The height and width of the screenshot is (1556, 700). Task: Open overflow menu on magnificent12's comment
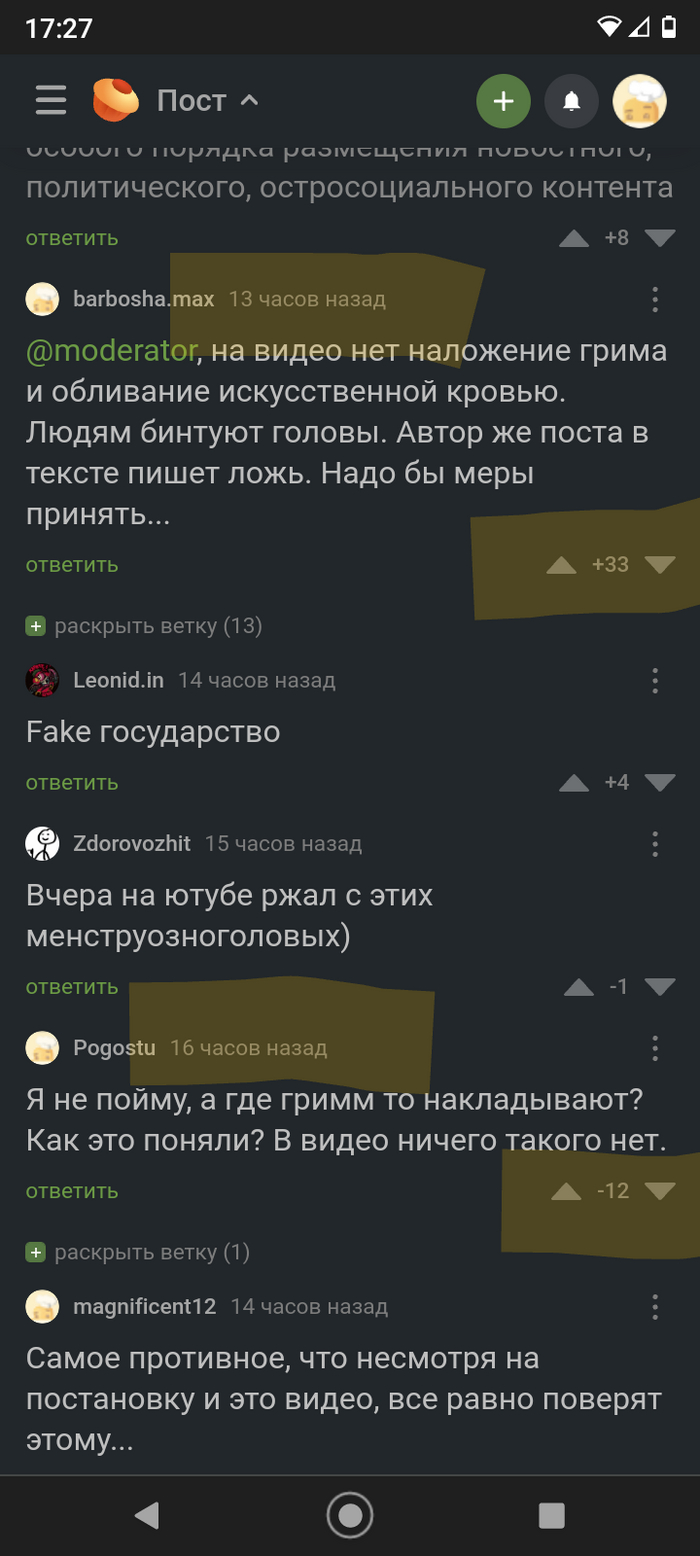tap(655, 1307)
